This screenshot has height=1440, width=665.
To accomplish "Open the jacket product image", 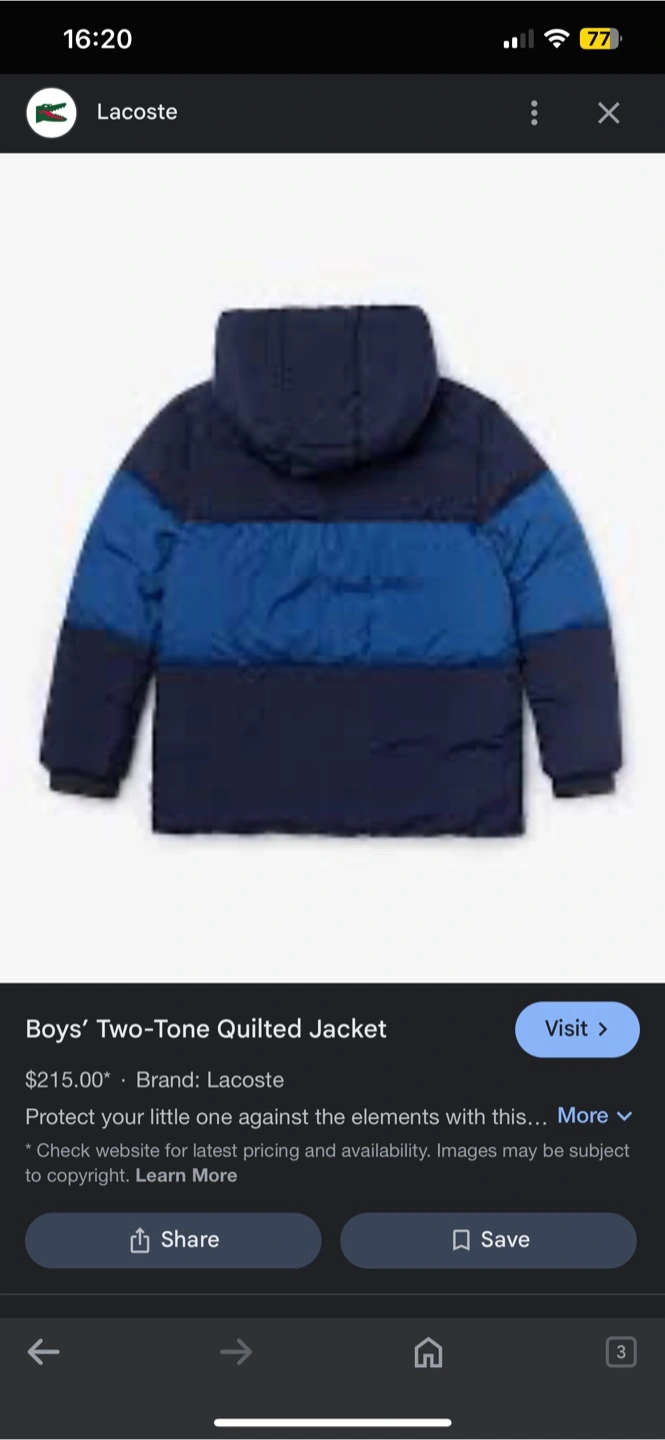I will [x=332, y=570].
